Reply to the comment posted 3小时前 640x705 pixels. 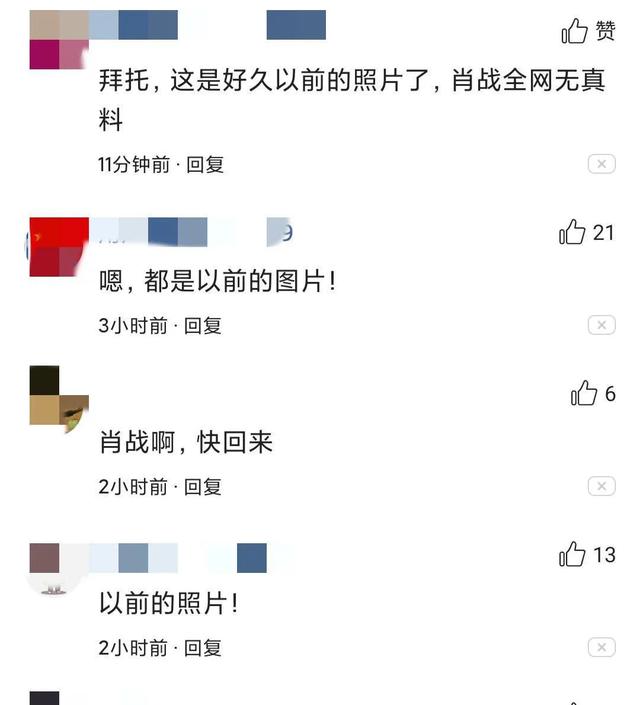[x=203, y=325]
